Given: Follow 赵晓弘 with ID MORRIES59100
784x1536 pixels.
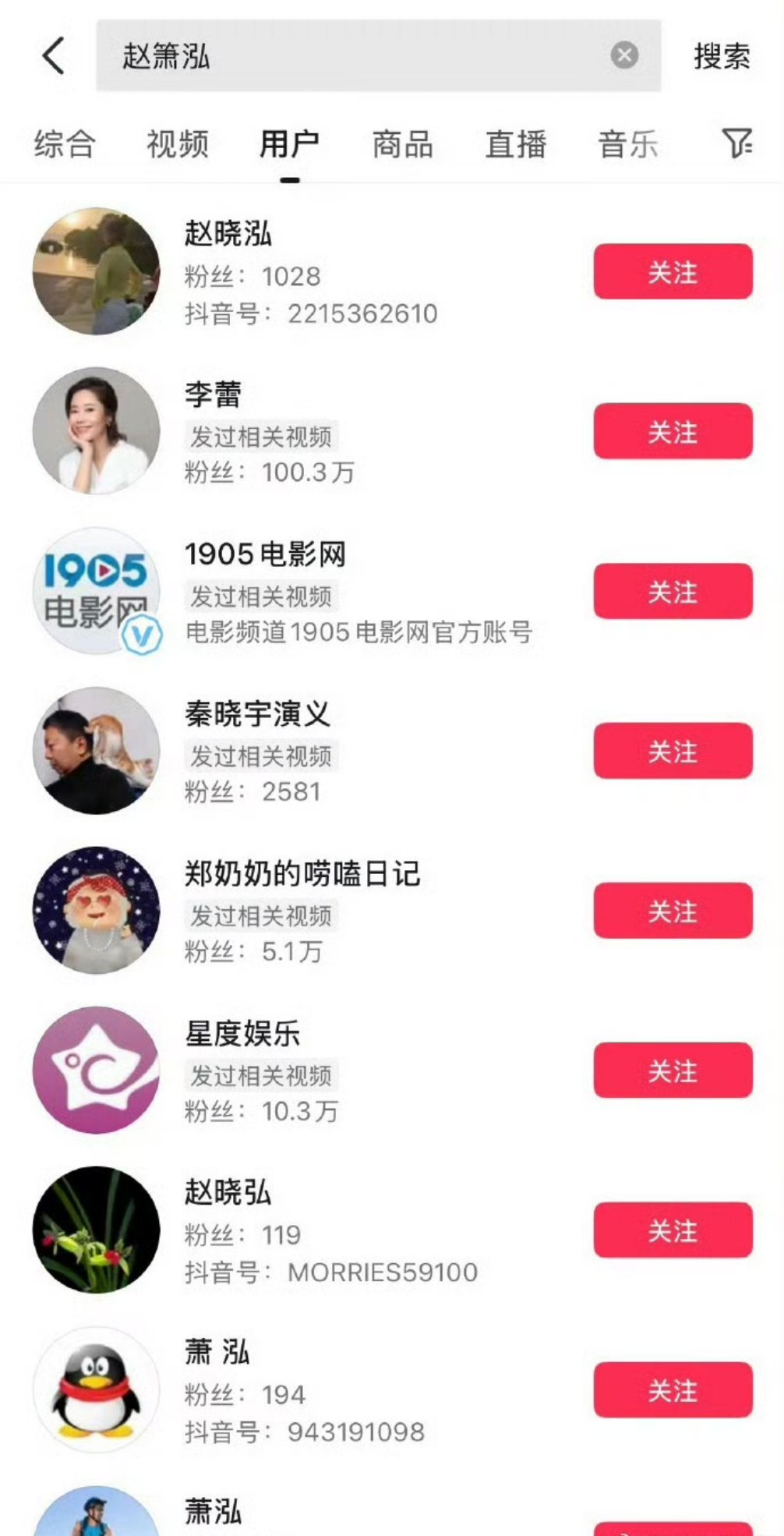Looking at the screenshot, I should [x=673, y=1230].
